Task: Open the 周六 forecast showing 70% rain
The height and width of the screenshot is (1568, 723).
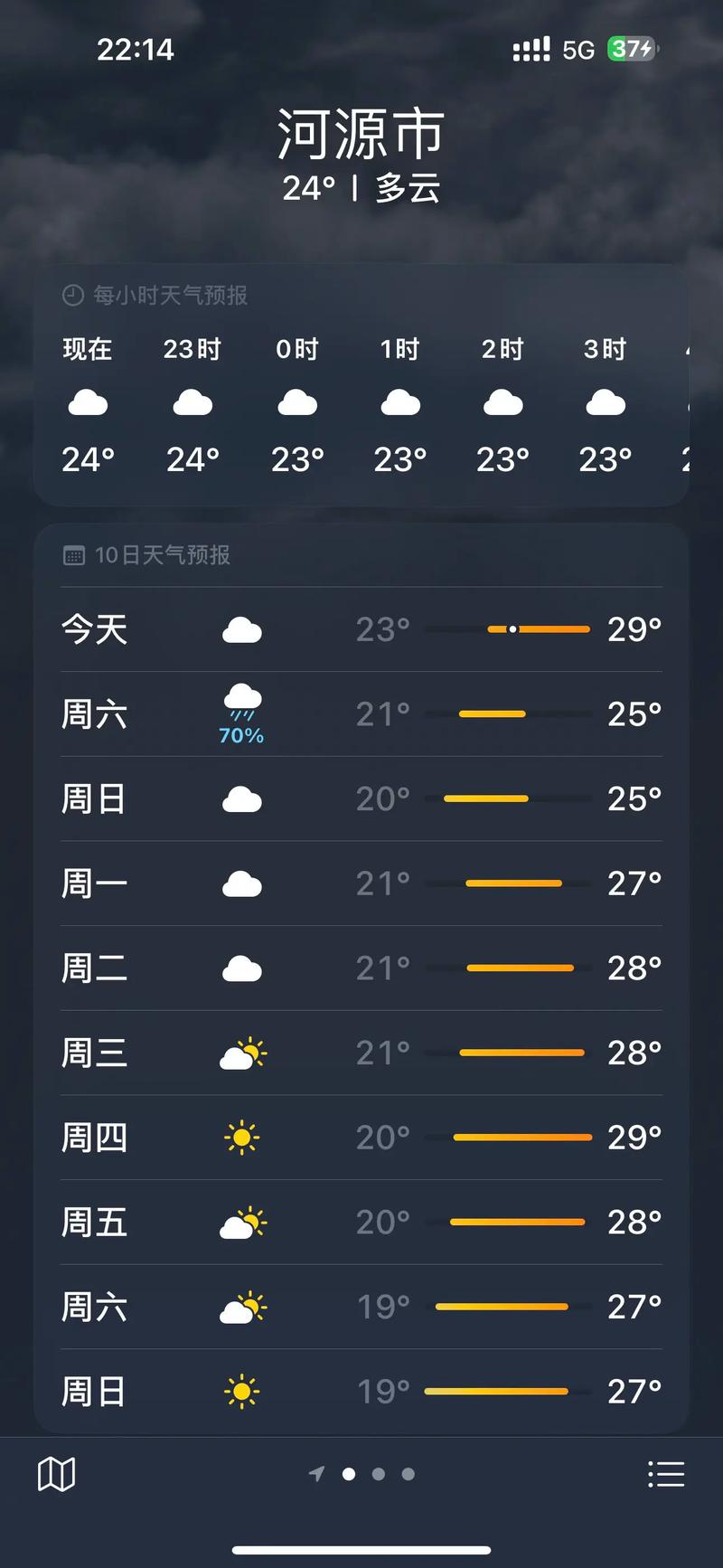Action: [361, 713]
